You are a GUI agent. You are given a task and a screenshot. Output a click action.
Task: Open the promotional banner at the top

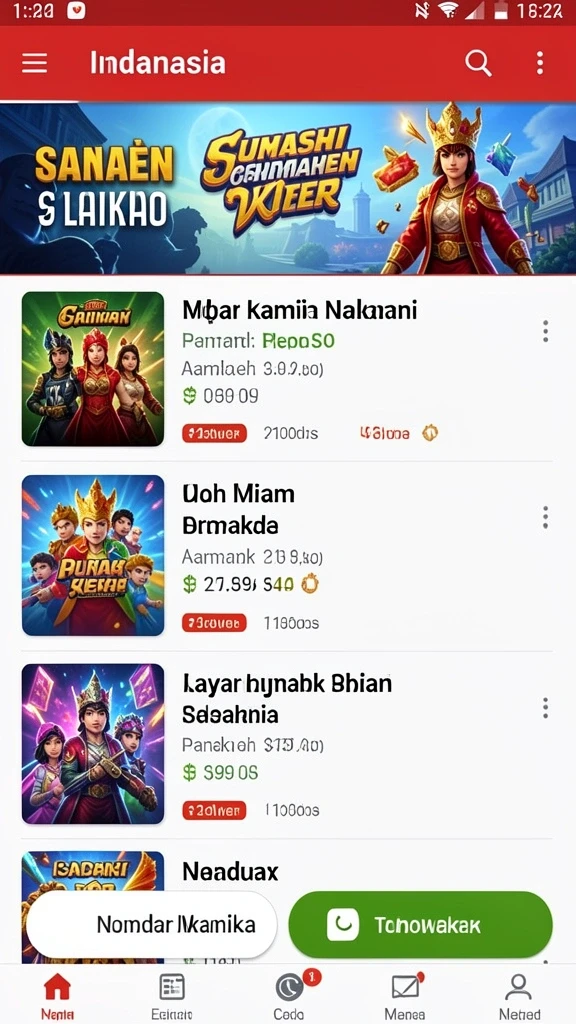(288, 188)
